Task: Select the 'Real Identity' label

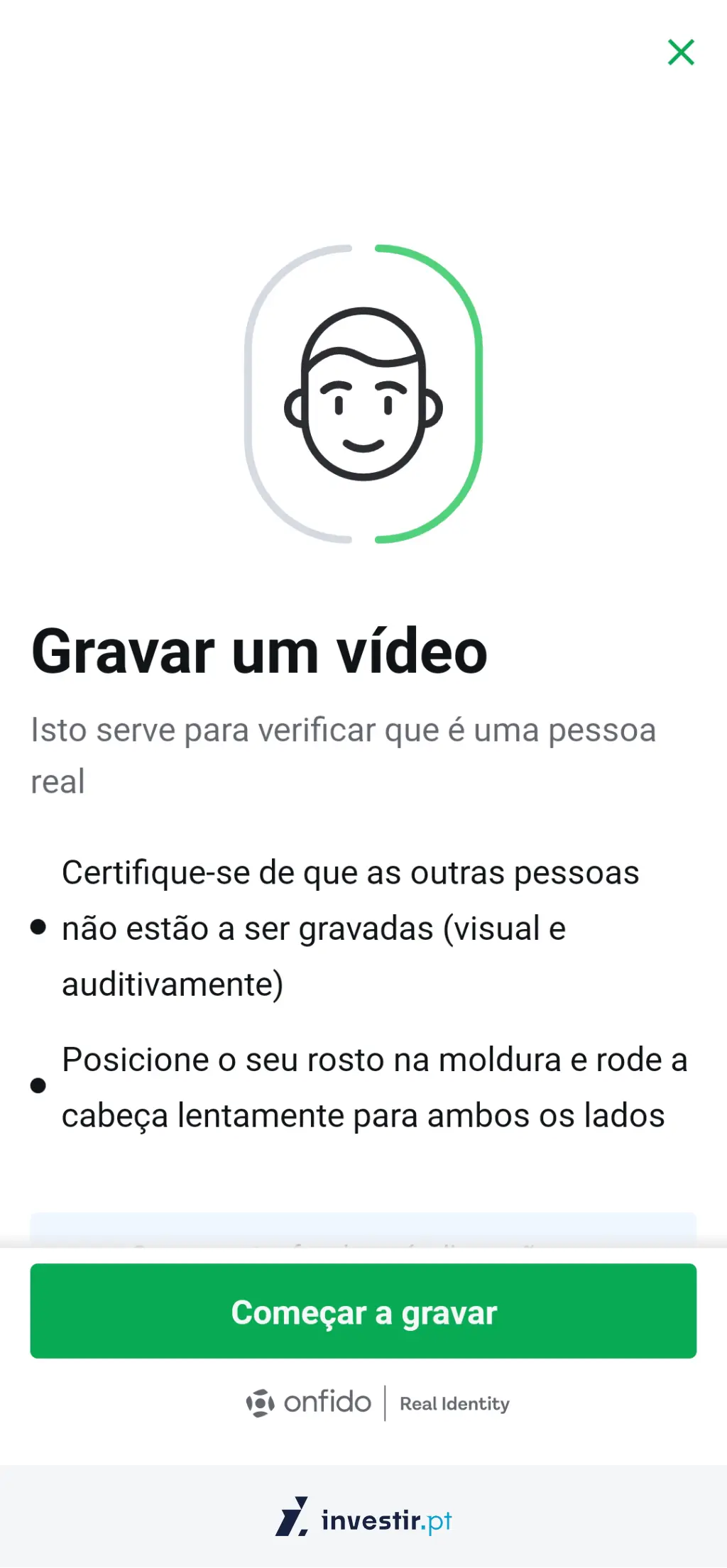Action: tap(454, 1403)
